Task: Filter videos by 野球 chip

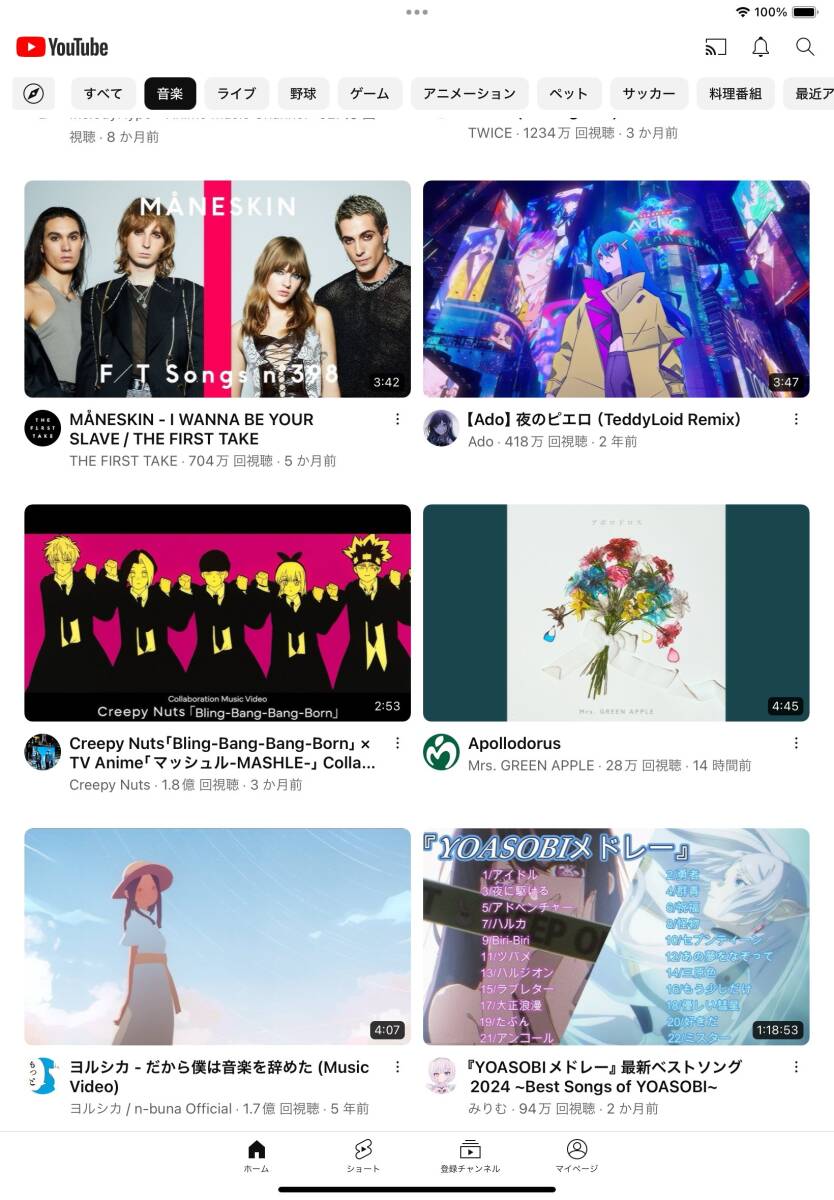Action: point(303,94)
